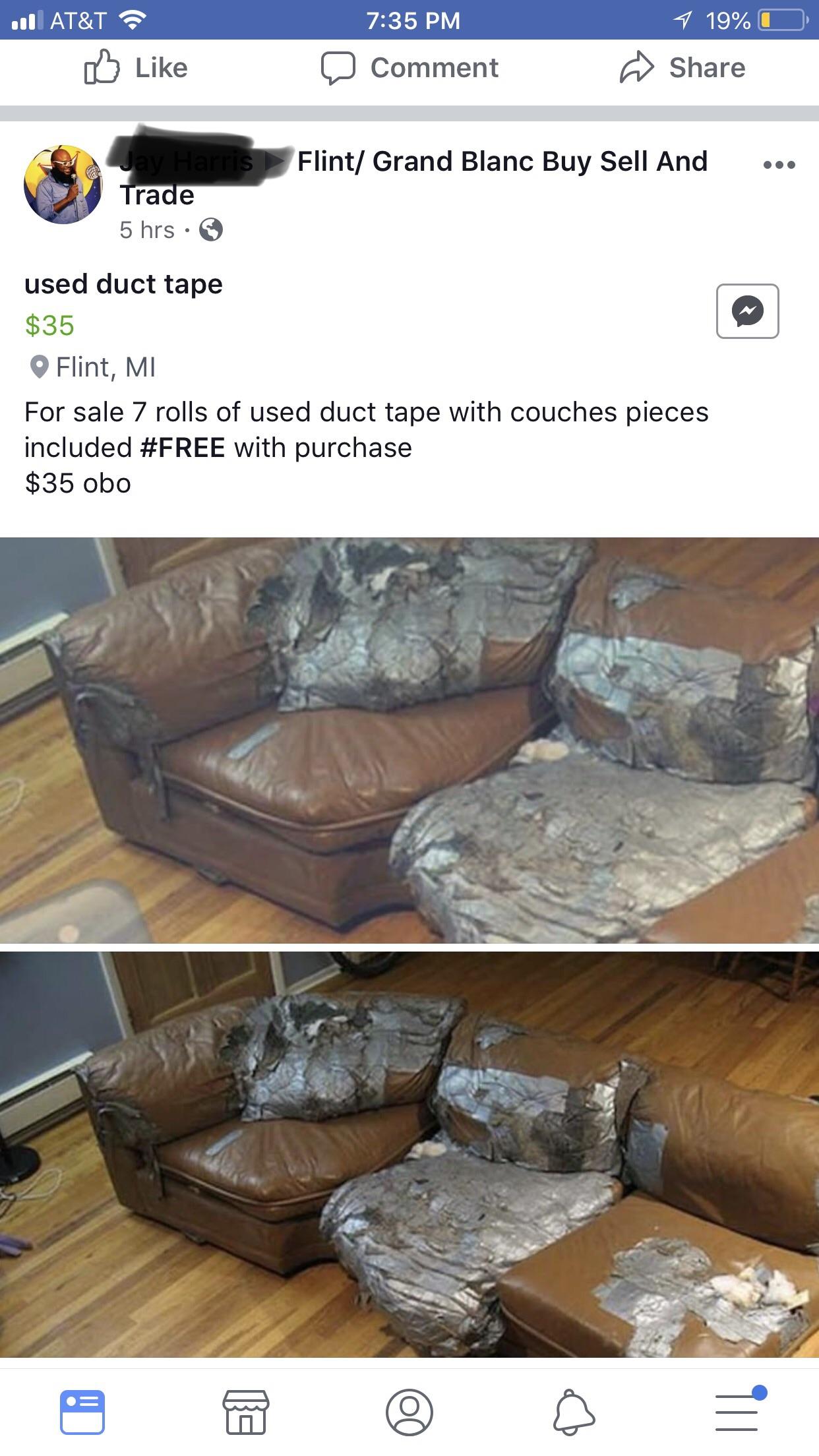
Task: Open the post's three-dot options menu
Action: (779, 165)
